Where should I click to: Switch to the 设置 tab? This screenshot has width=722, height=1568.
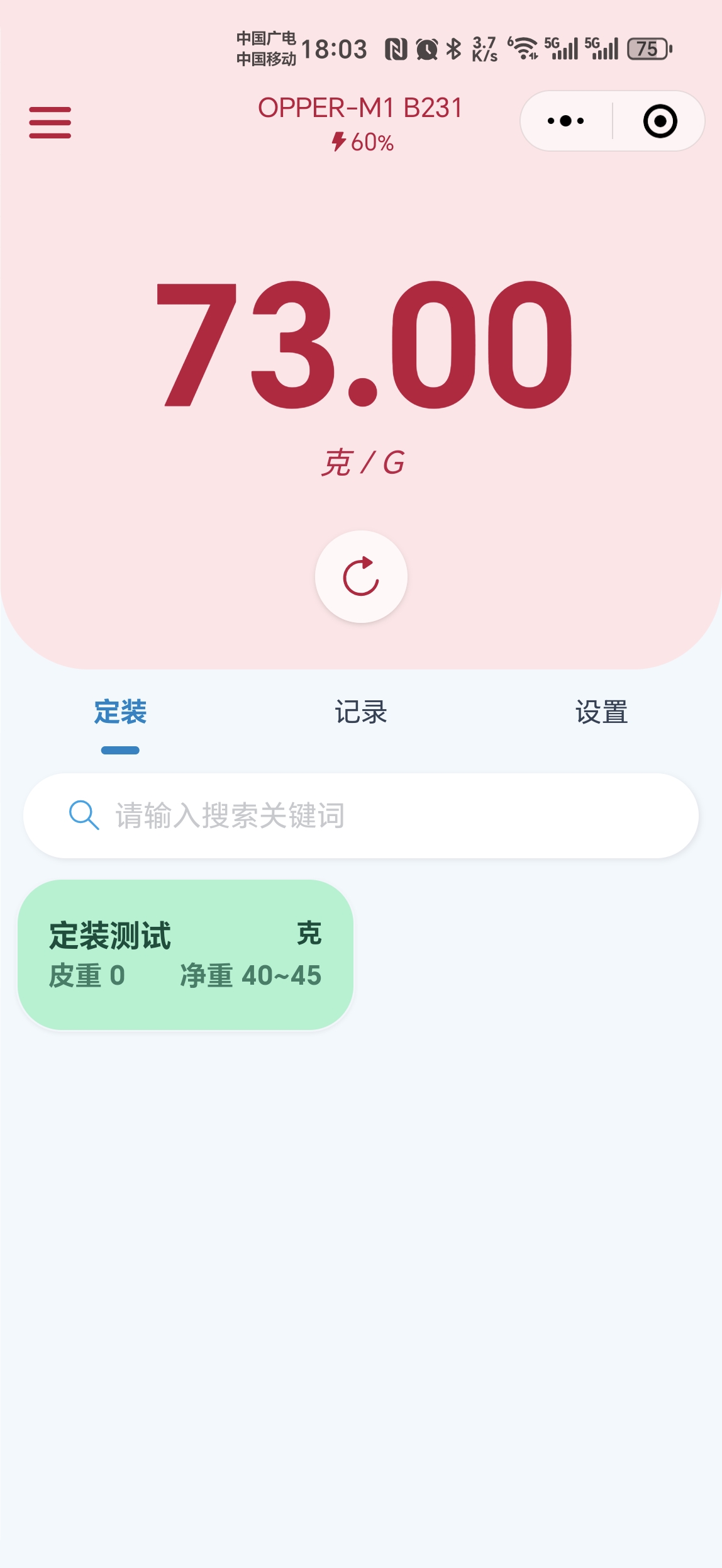601,712
